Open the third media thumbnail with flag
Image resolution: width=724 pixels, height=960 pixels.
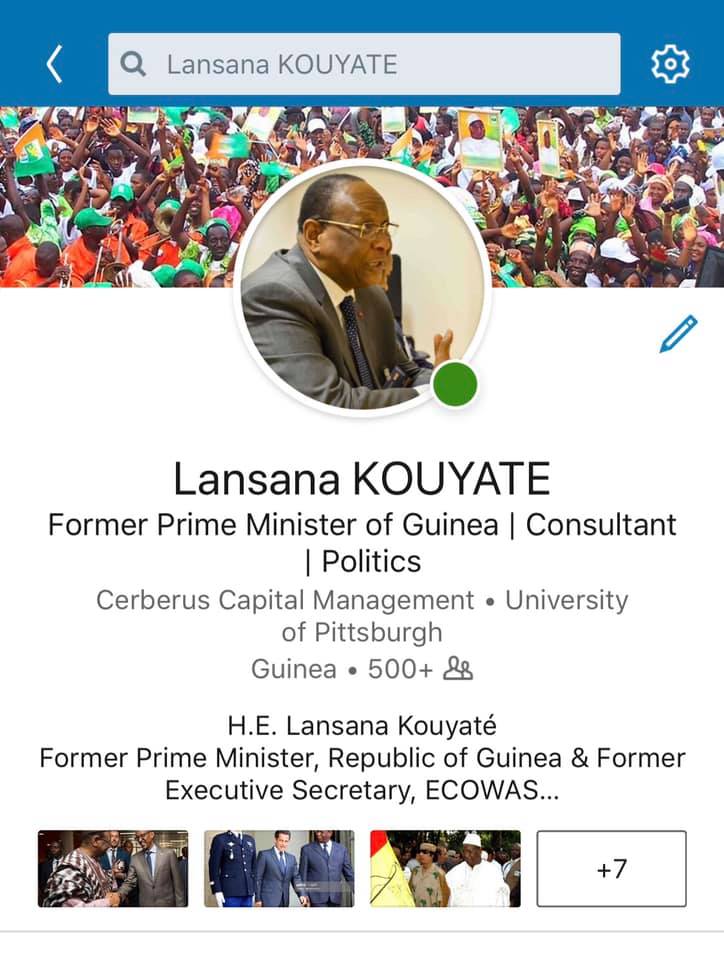[445, 868]
